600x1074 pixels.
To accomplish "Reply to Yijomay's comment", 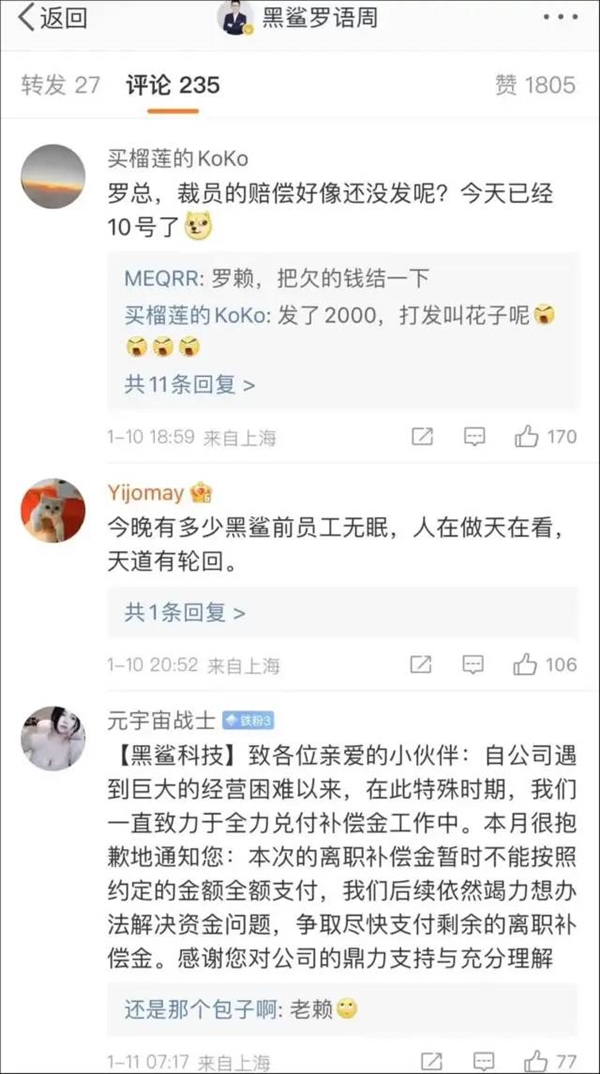I will 475,665.
